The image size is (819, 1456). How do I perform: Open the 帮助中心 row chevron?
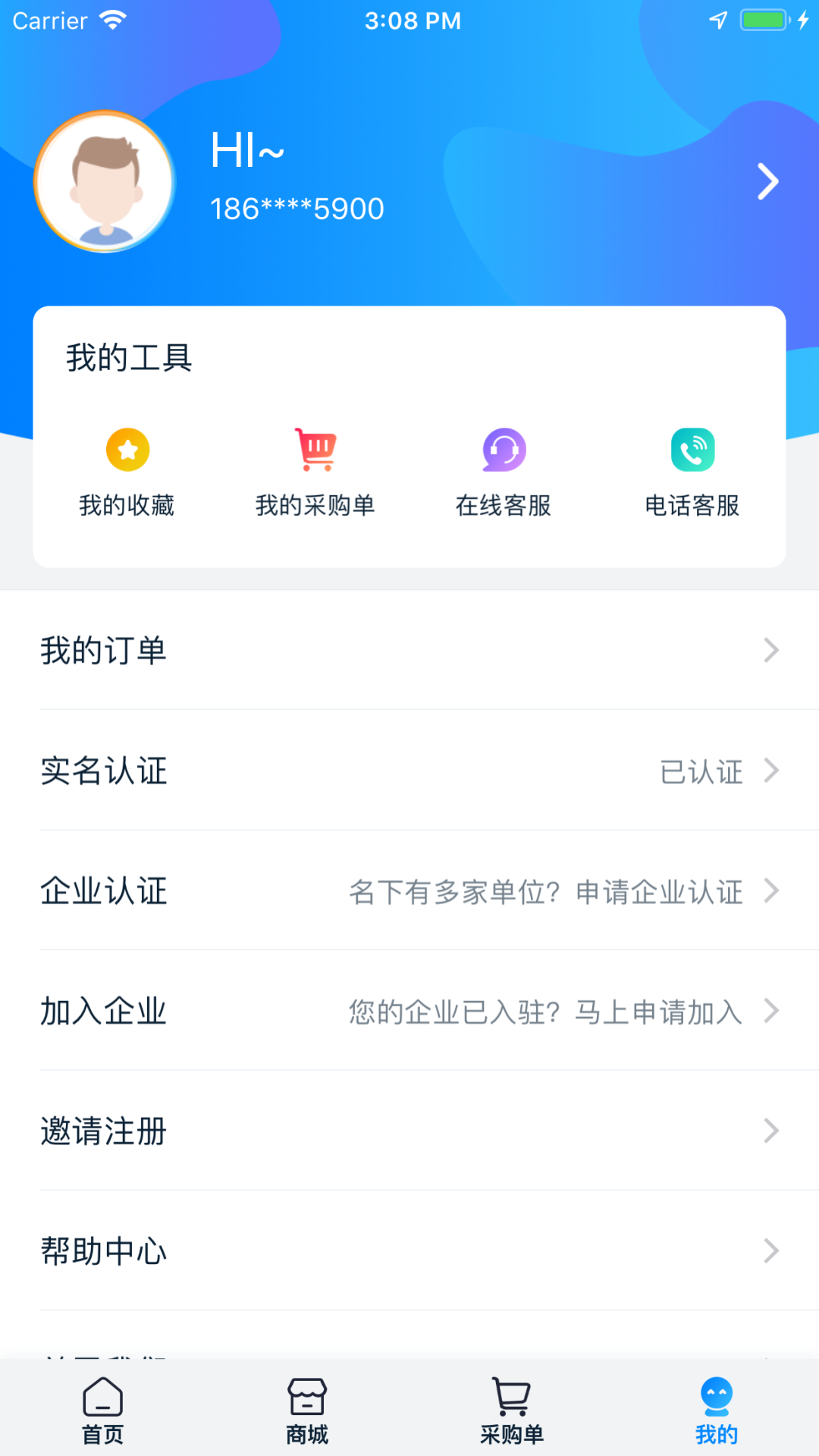[x=771, y=1251]
